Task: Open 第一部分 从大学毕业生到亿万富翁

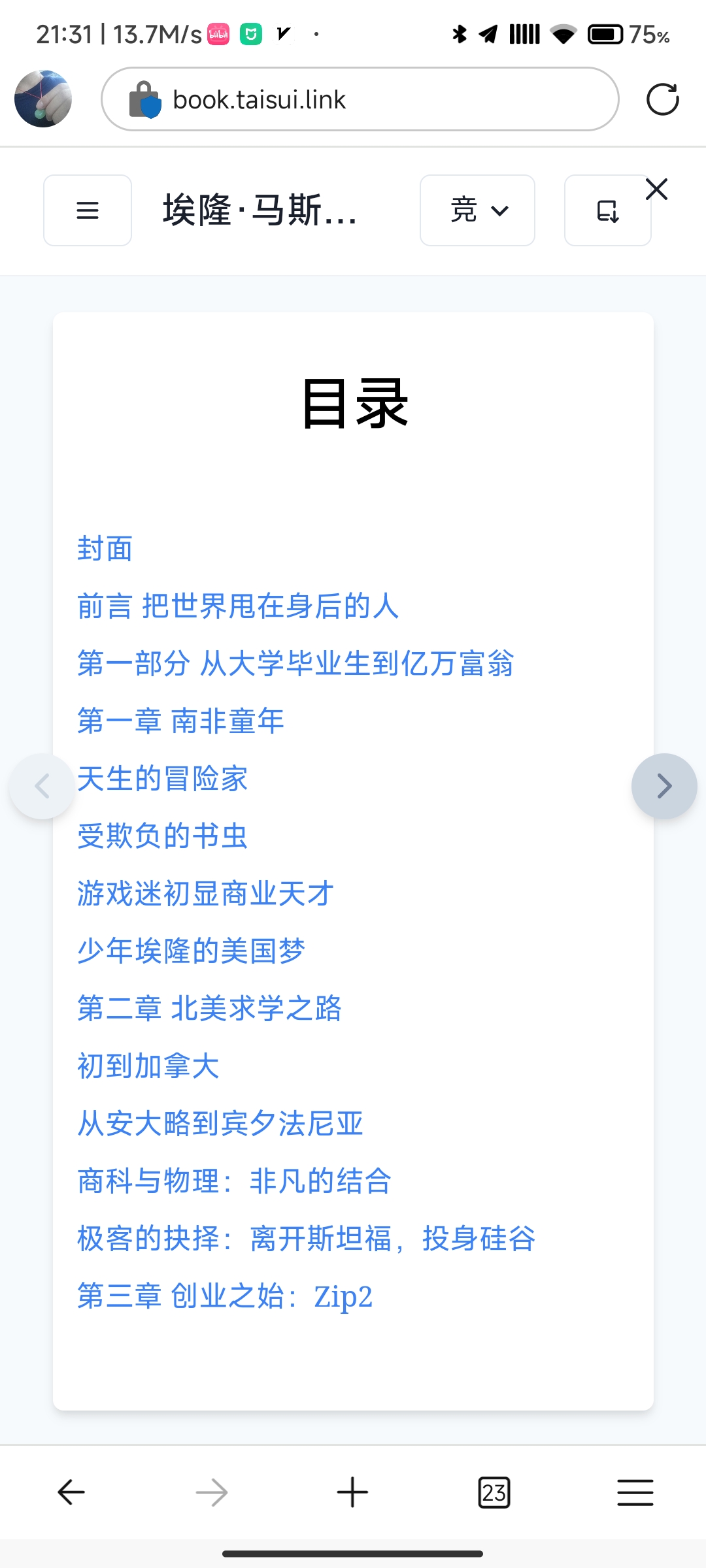Action: (295, 663)
